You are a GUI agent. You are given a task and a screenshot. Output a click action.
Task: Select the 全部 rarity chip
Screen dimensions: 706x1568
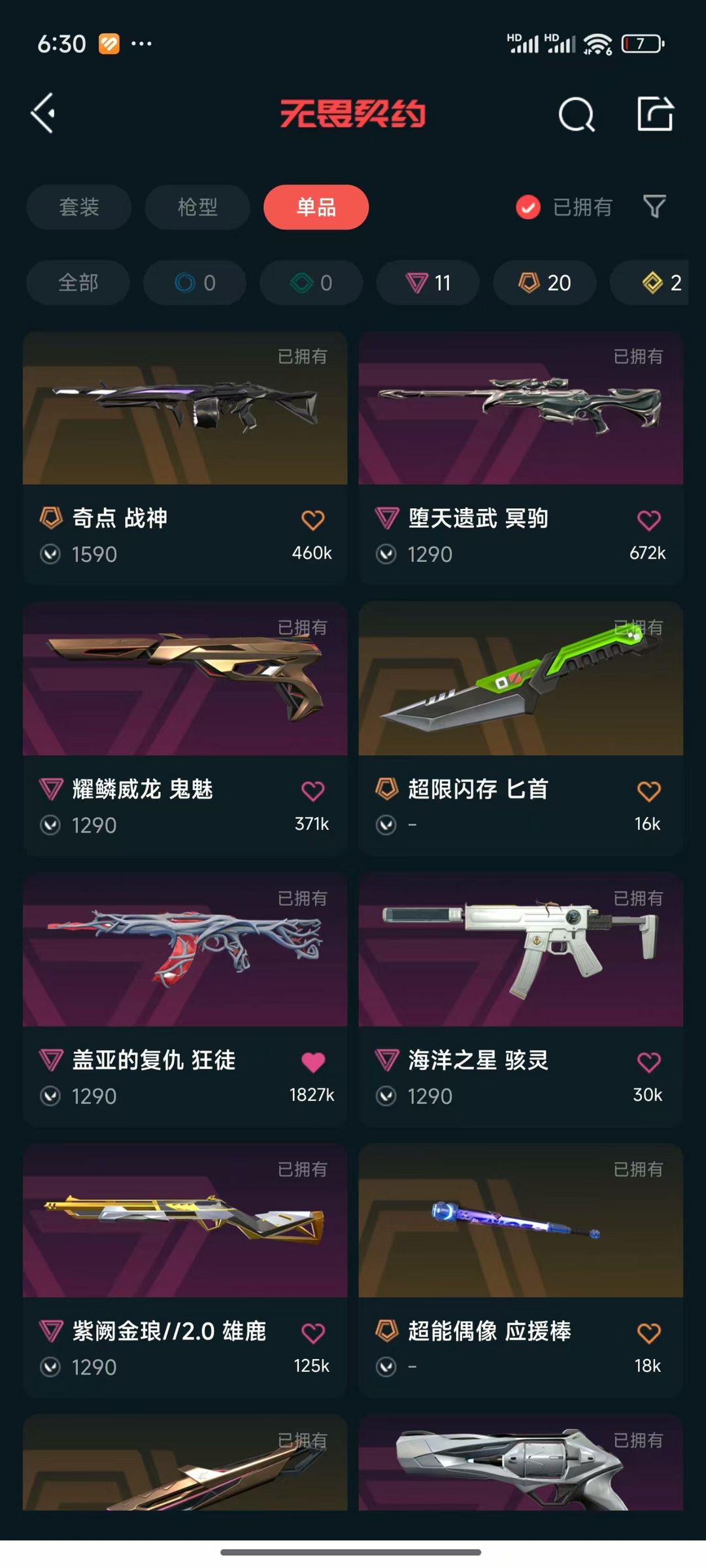(x=78, y=282)
